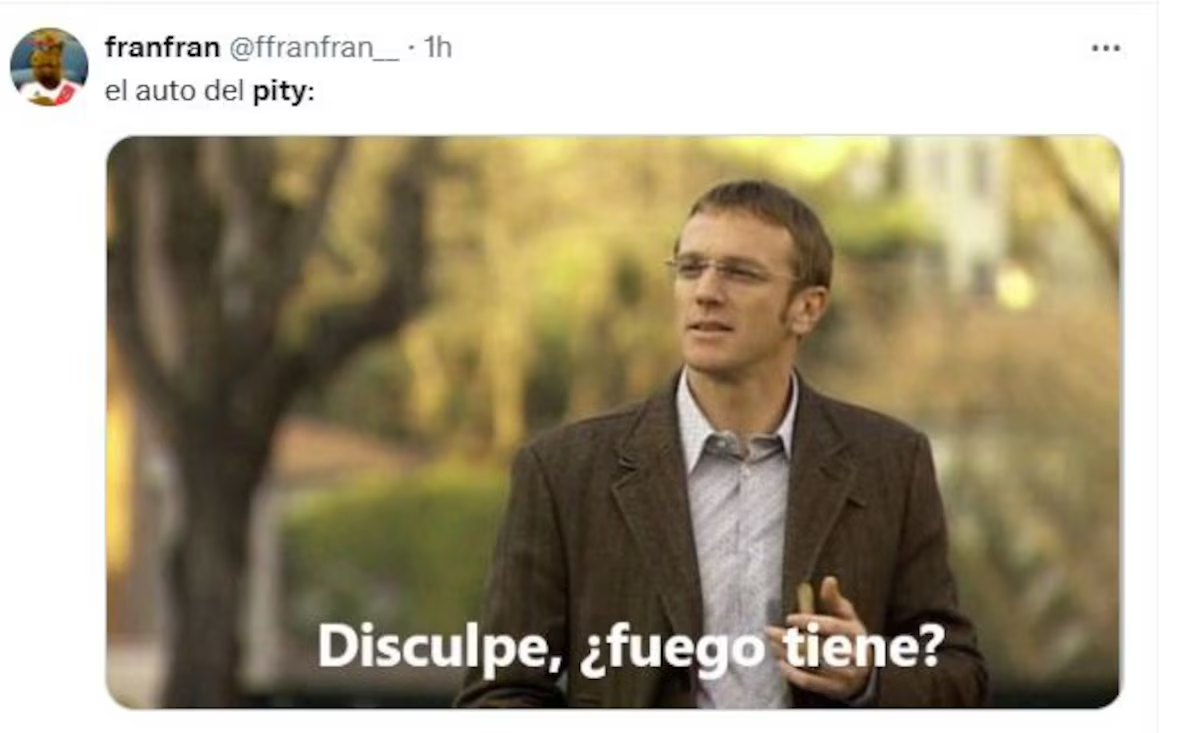Open the "Disculpe, ¿fuego tiene?" image
Screen dimensions: 1200x733
pos(613,422)
